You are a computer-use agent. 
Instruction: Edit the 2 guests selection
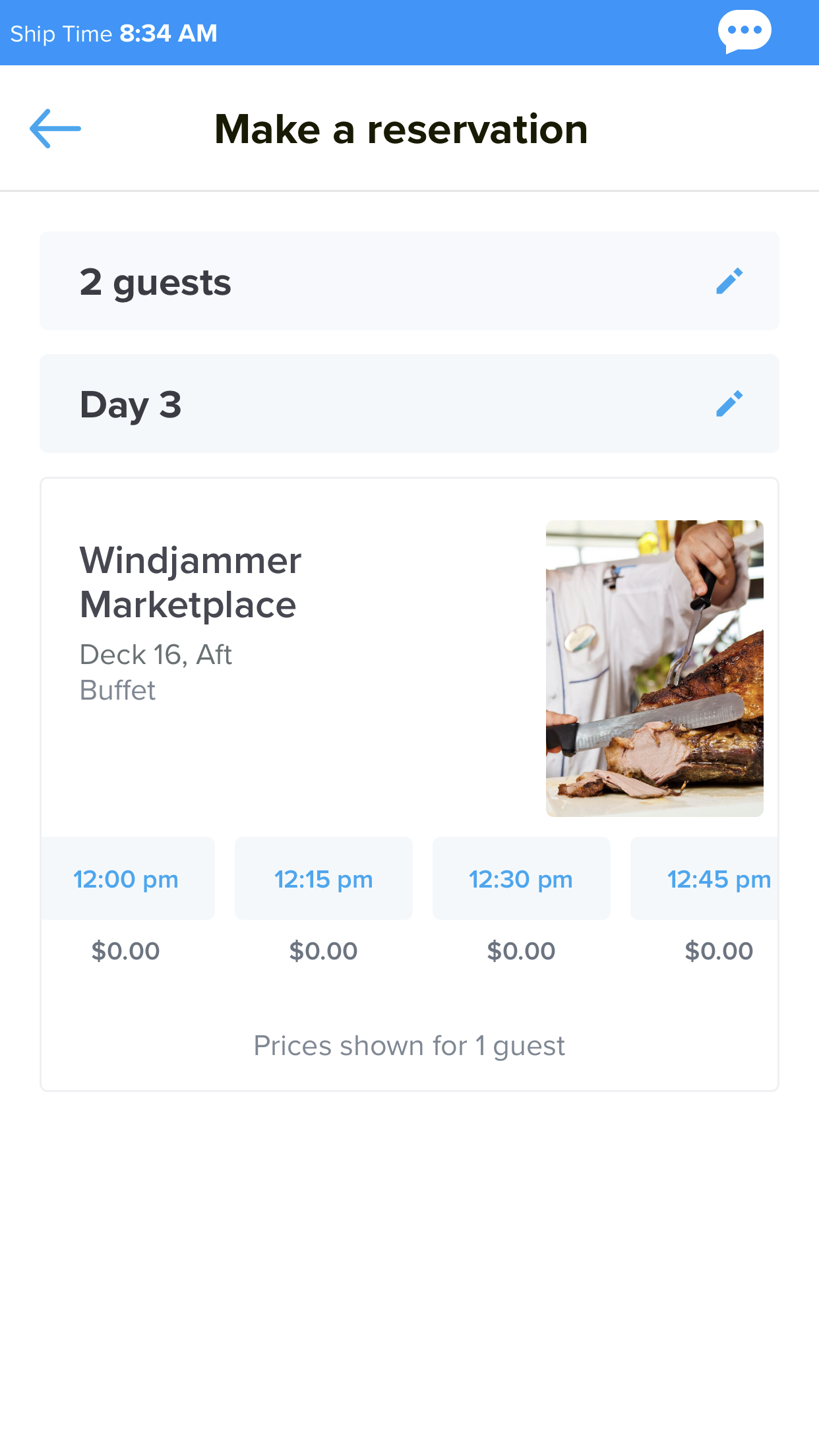click(x=729, y=281)
